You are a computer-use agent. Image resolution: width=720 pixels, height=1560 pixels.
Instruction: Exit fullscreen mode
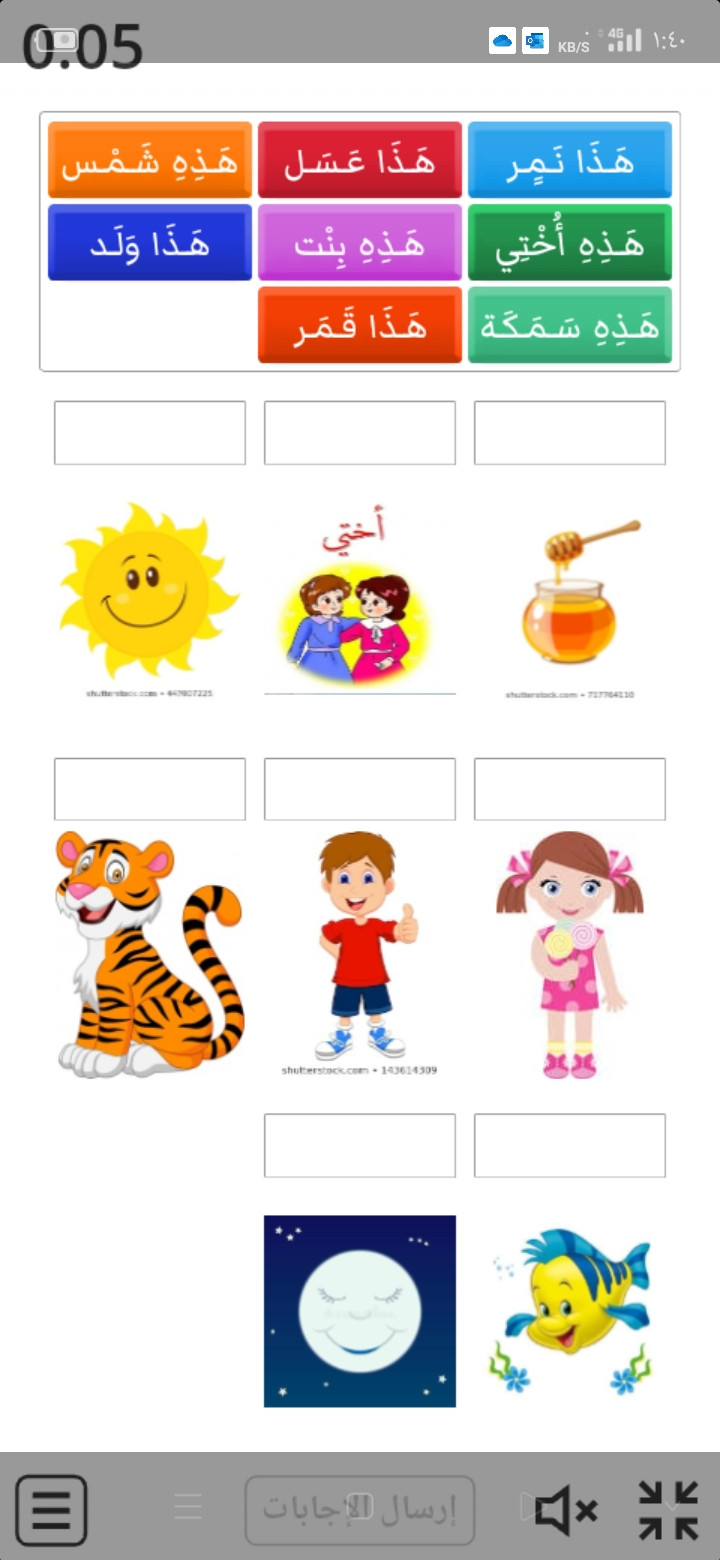668,1510
